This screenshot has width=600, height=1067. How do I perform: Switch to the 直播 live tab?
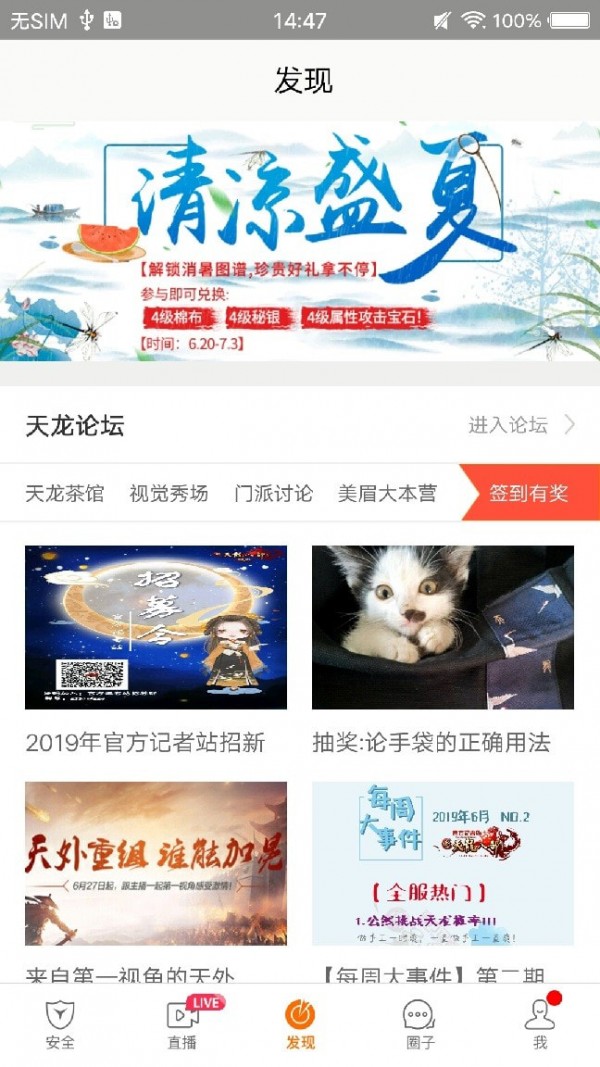point(182,1024)
